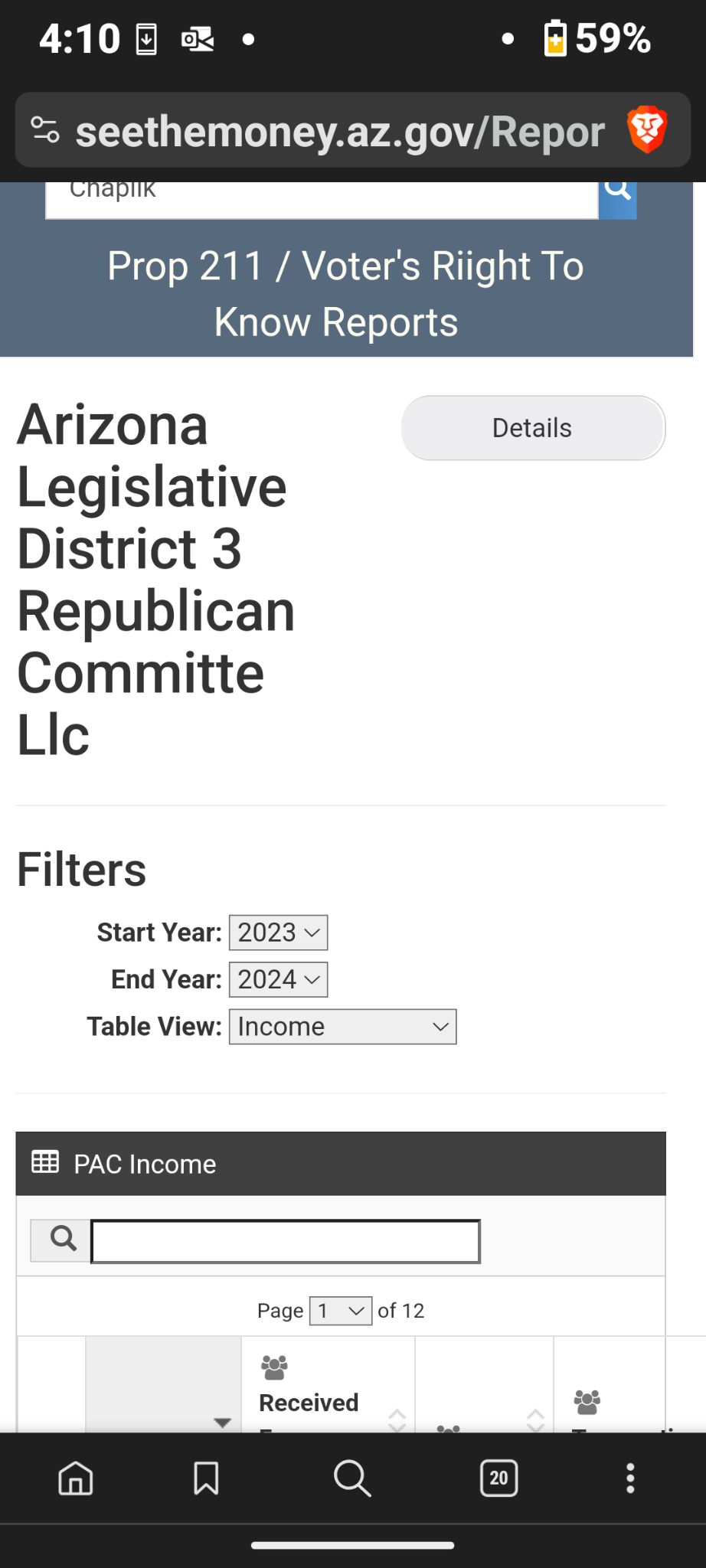The image size is (706, 1568).
Task: Open the Details button
Action: coord(533,428)
